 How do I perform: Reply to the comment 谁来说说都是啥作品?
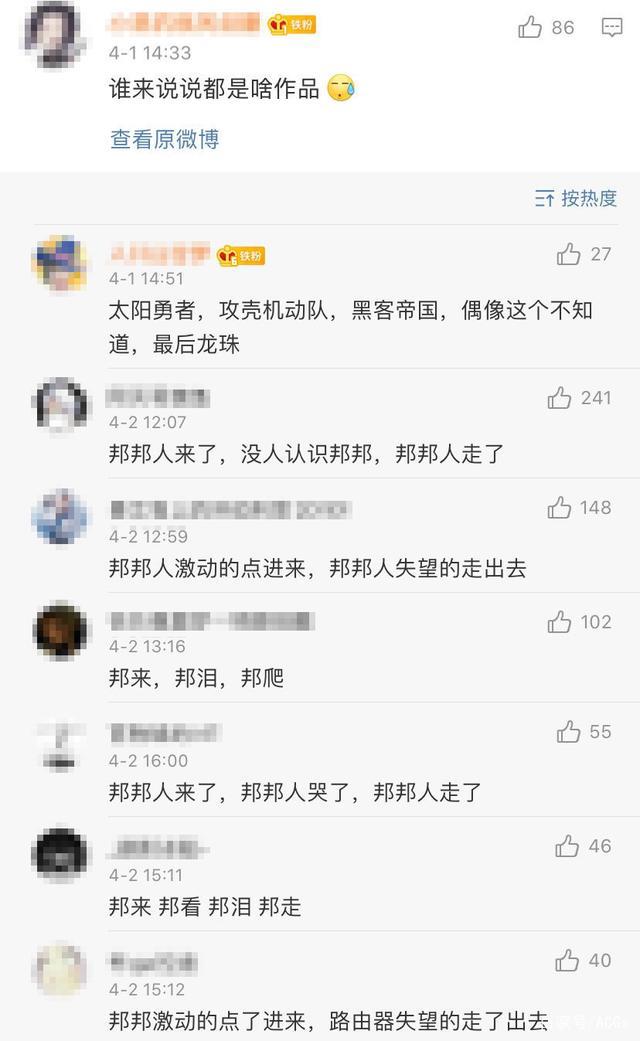612,28
